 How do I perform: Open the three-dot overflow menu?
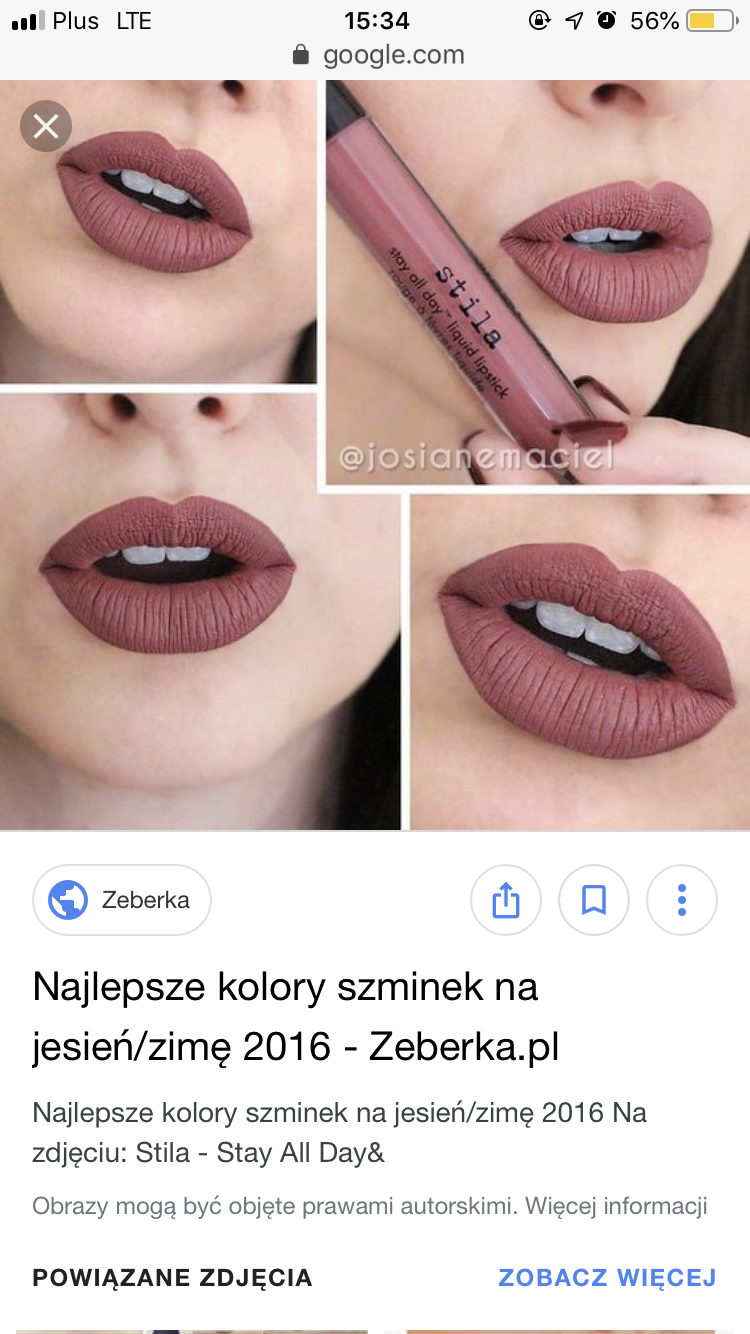click(682, 900)
